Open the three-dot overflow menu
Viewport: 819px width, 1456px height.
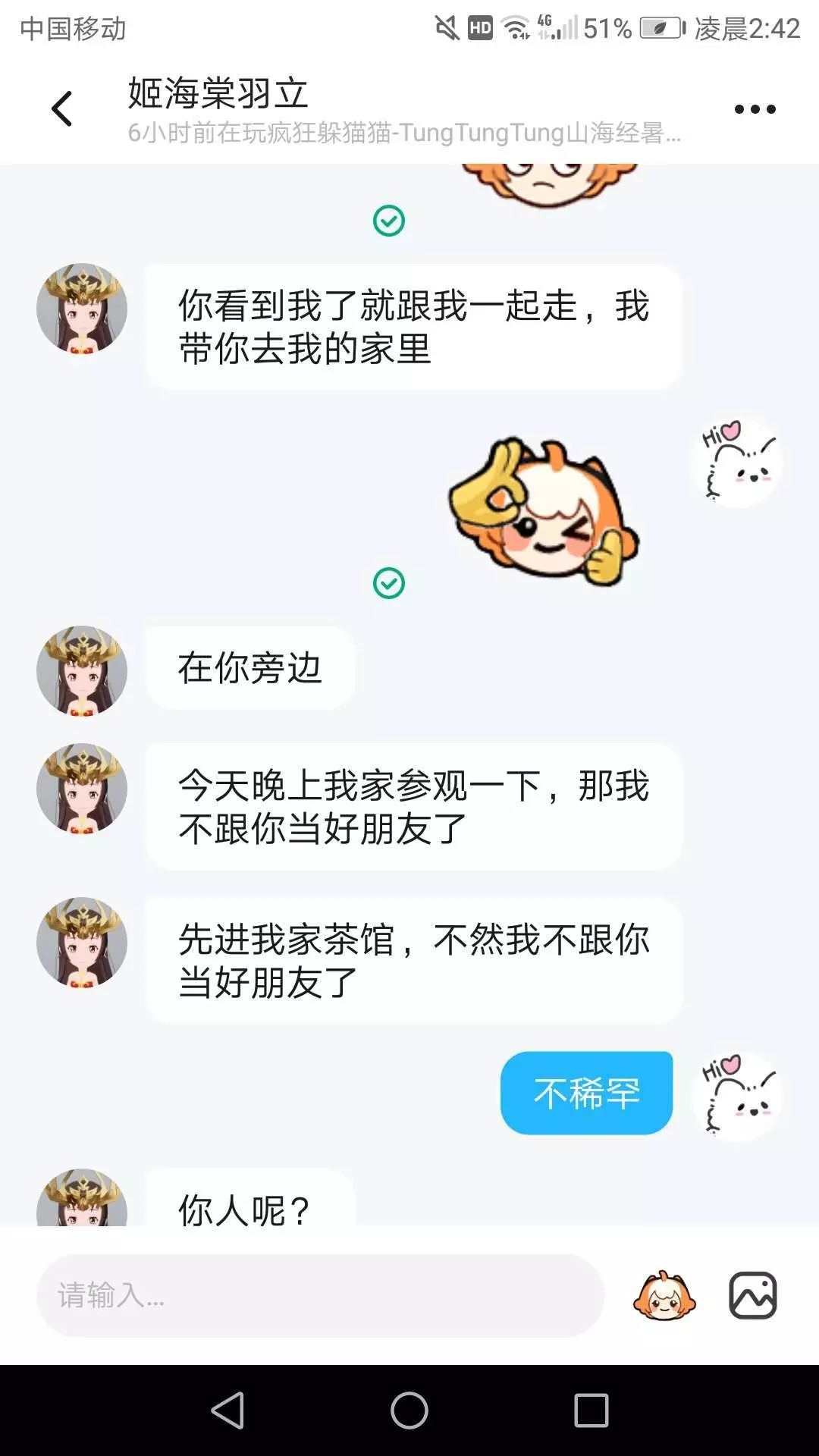pos(755,109)
